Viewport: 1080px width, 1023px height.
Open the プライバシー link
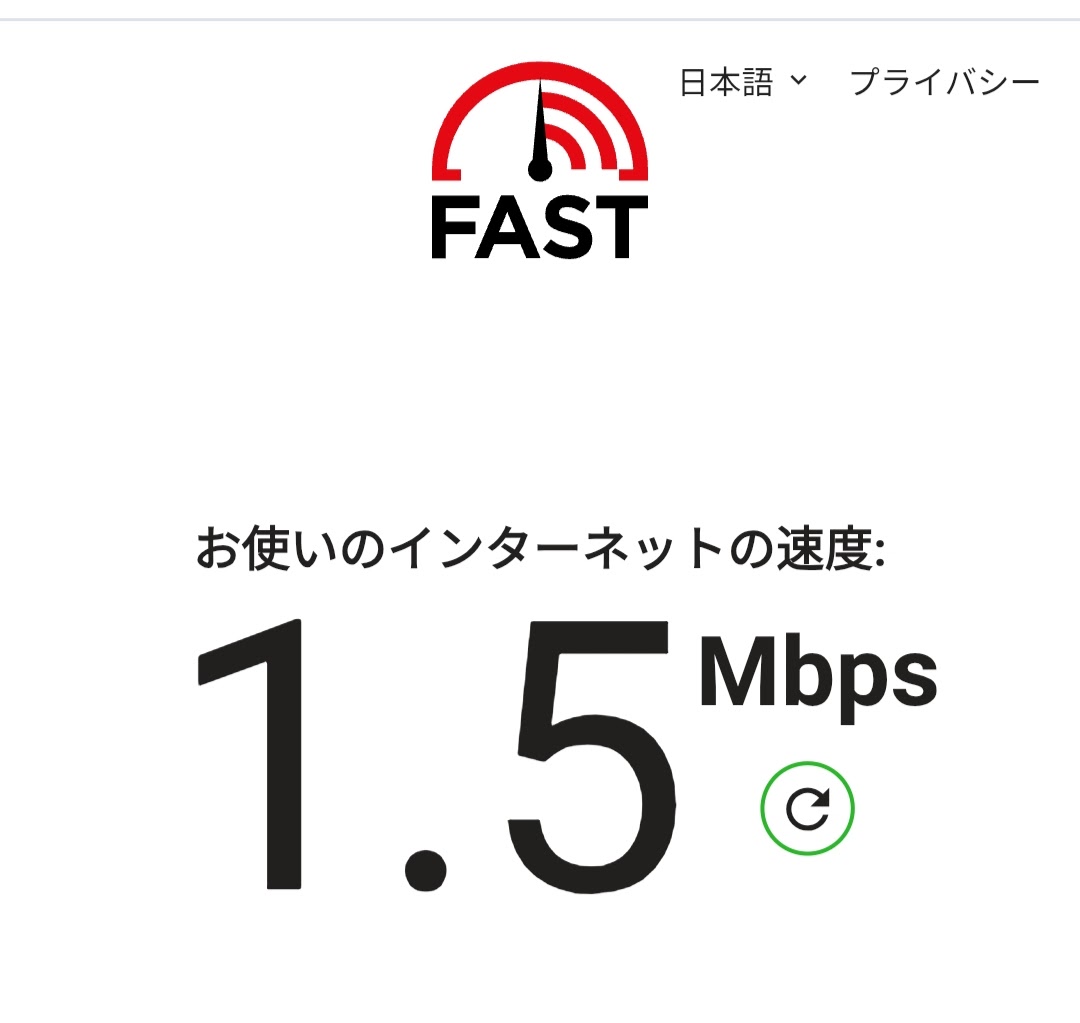(x=945, y=82)
